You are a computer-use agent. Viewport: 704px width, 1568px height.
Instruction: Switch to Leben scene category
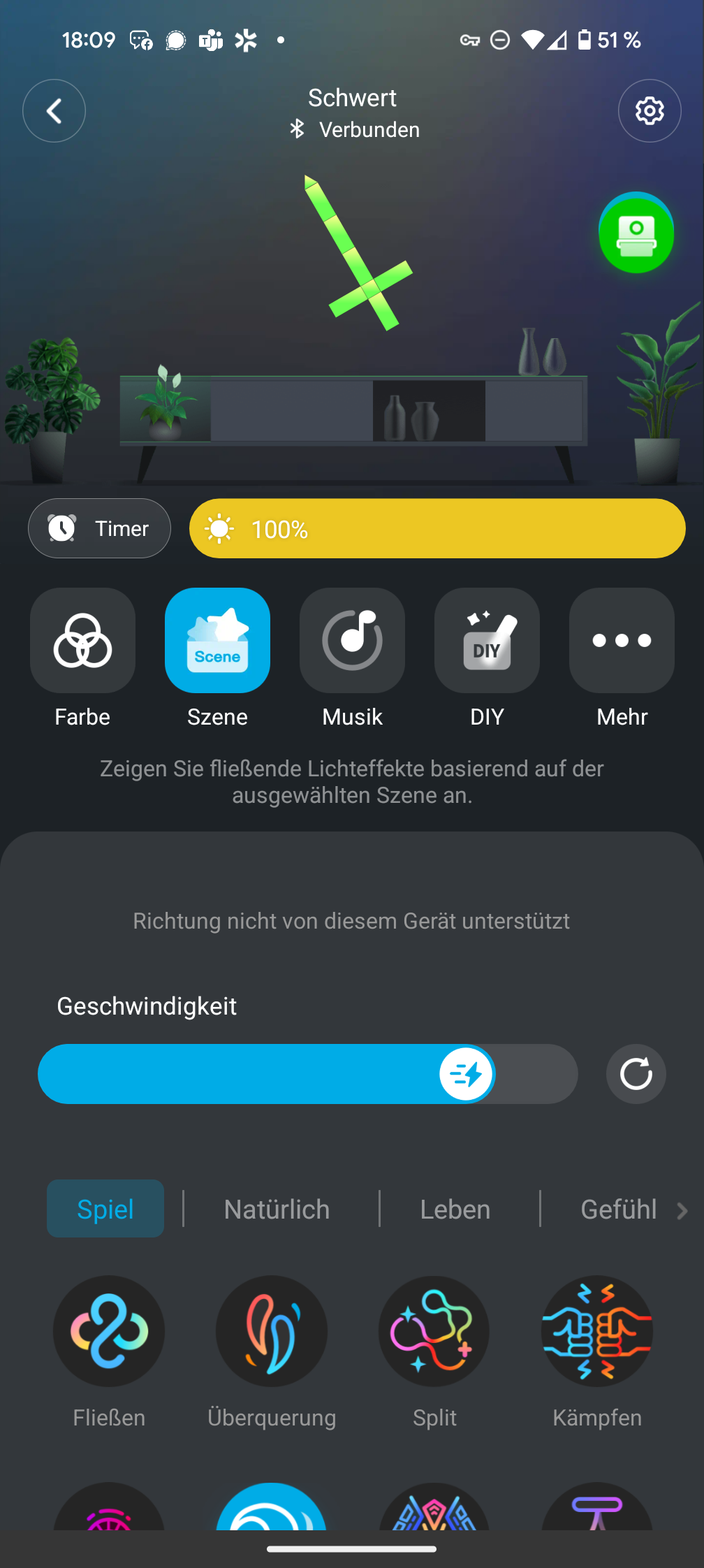click(455, 1209)
